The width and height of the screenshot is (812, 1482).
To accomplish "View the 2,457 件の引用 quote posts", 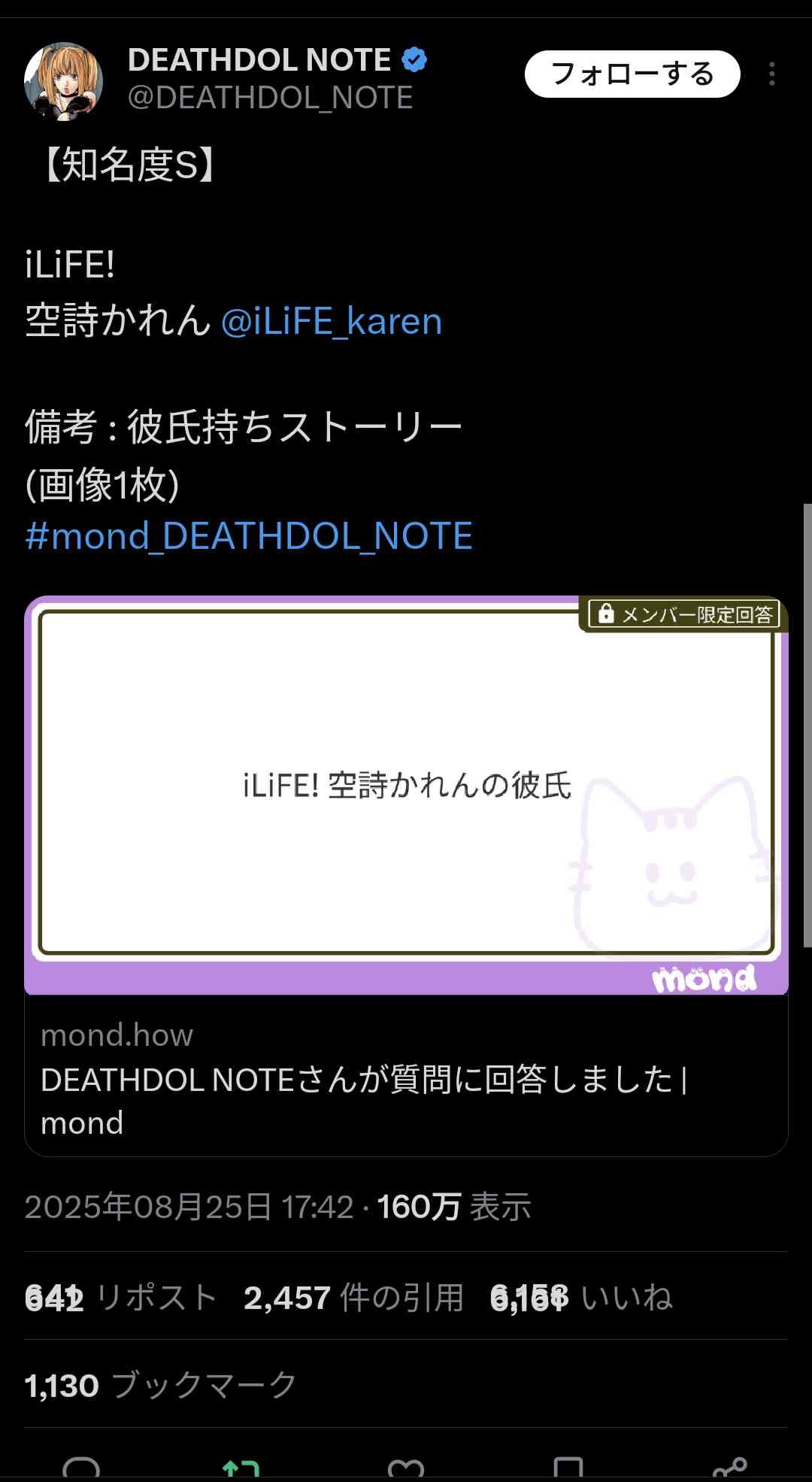I will (353, 1298).
